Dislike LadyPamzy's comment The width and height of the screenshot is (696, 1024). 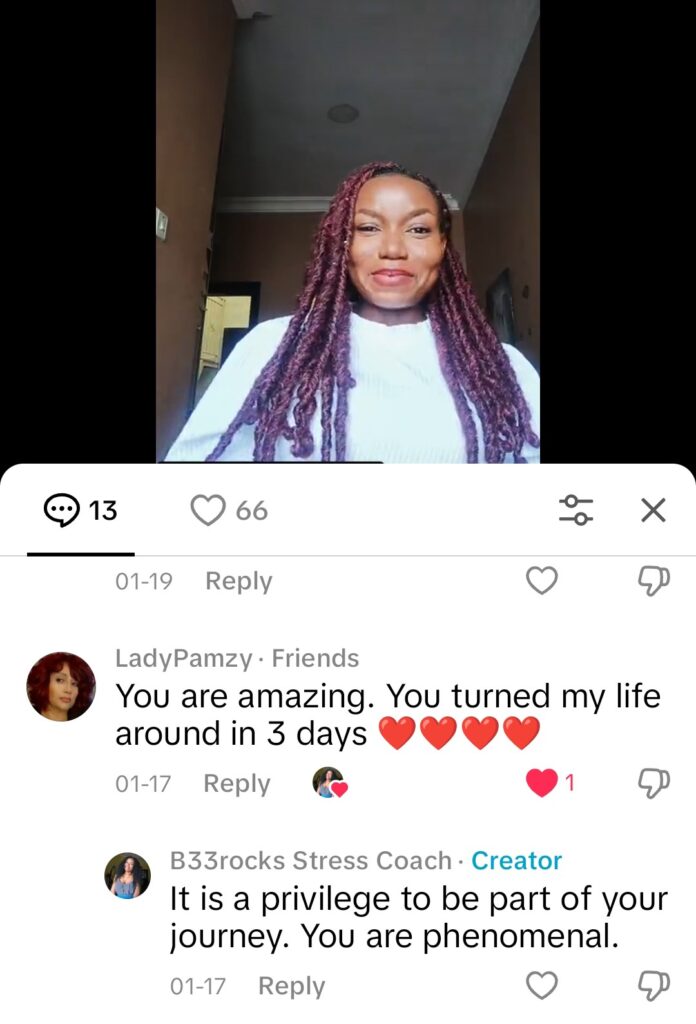[653, 784]
